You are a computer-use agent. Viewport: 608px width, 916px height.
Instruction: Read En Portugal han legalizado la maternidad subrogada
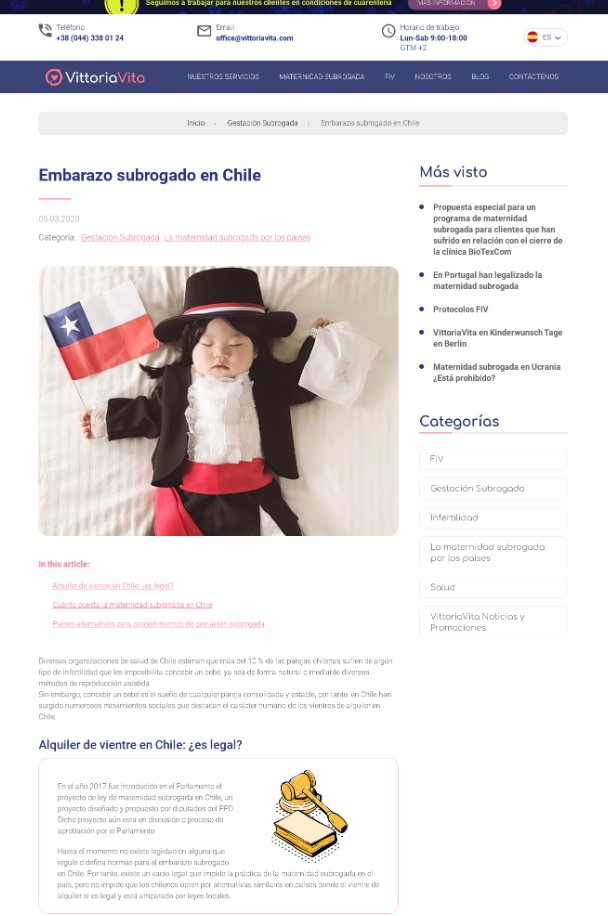tap(487, 280)
